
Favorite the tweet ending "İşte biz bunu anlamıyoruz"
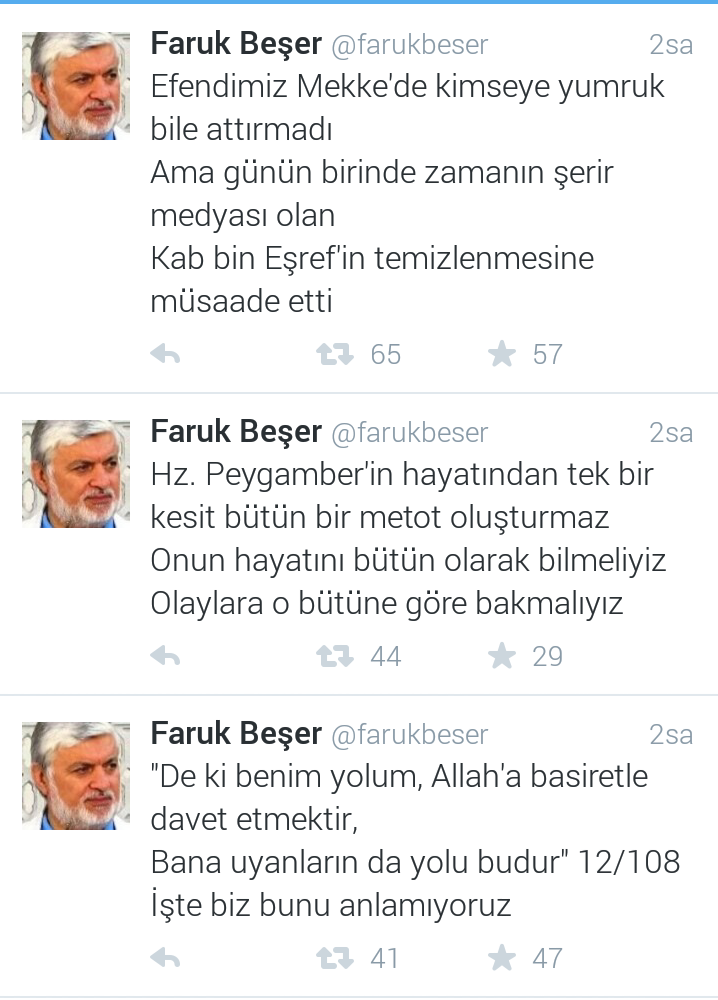click(x=502, y=958)
